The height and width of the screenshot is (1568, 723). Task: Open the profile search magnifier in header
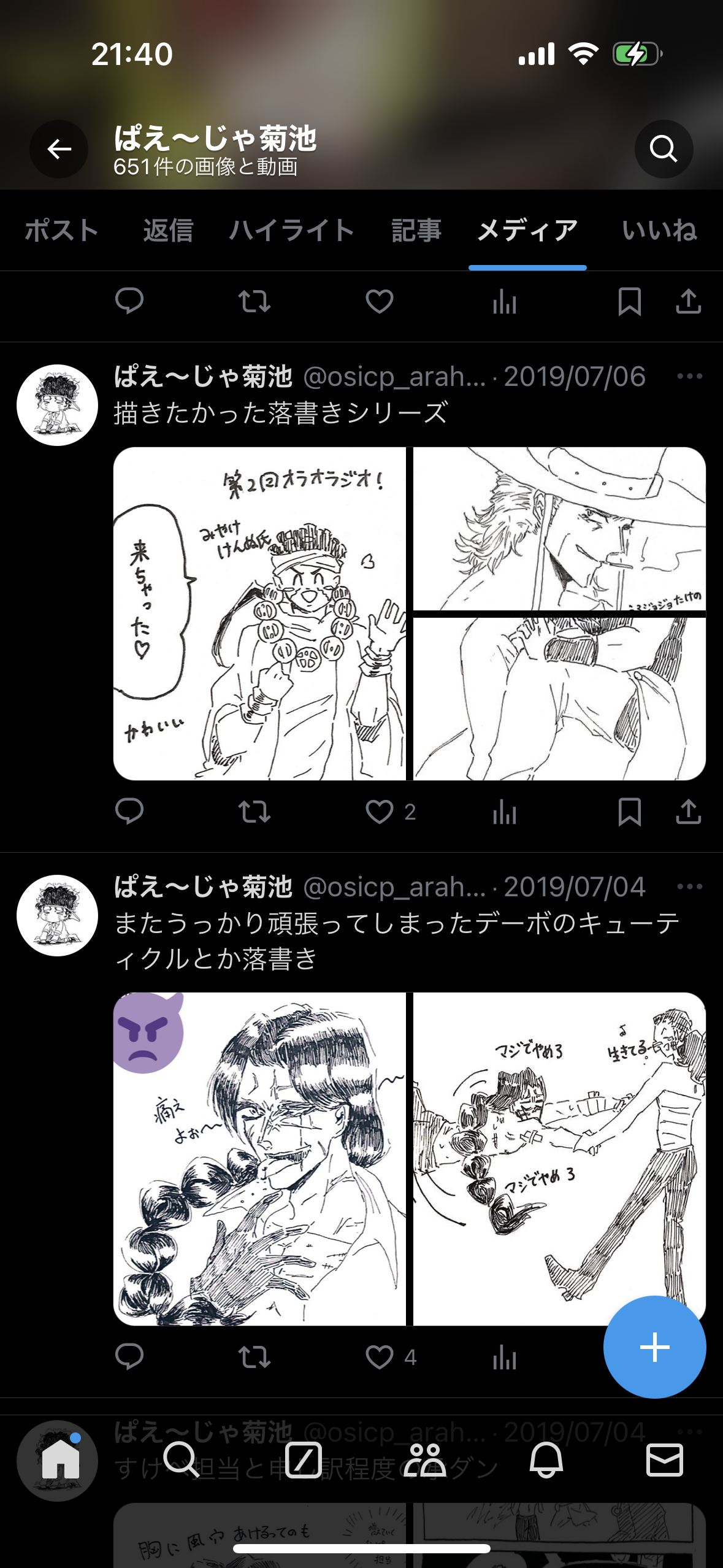point(664,149)
